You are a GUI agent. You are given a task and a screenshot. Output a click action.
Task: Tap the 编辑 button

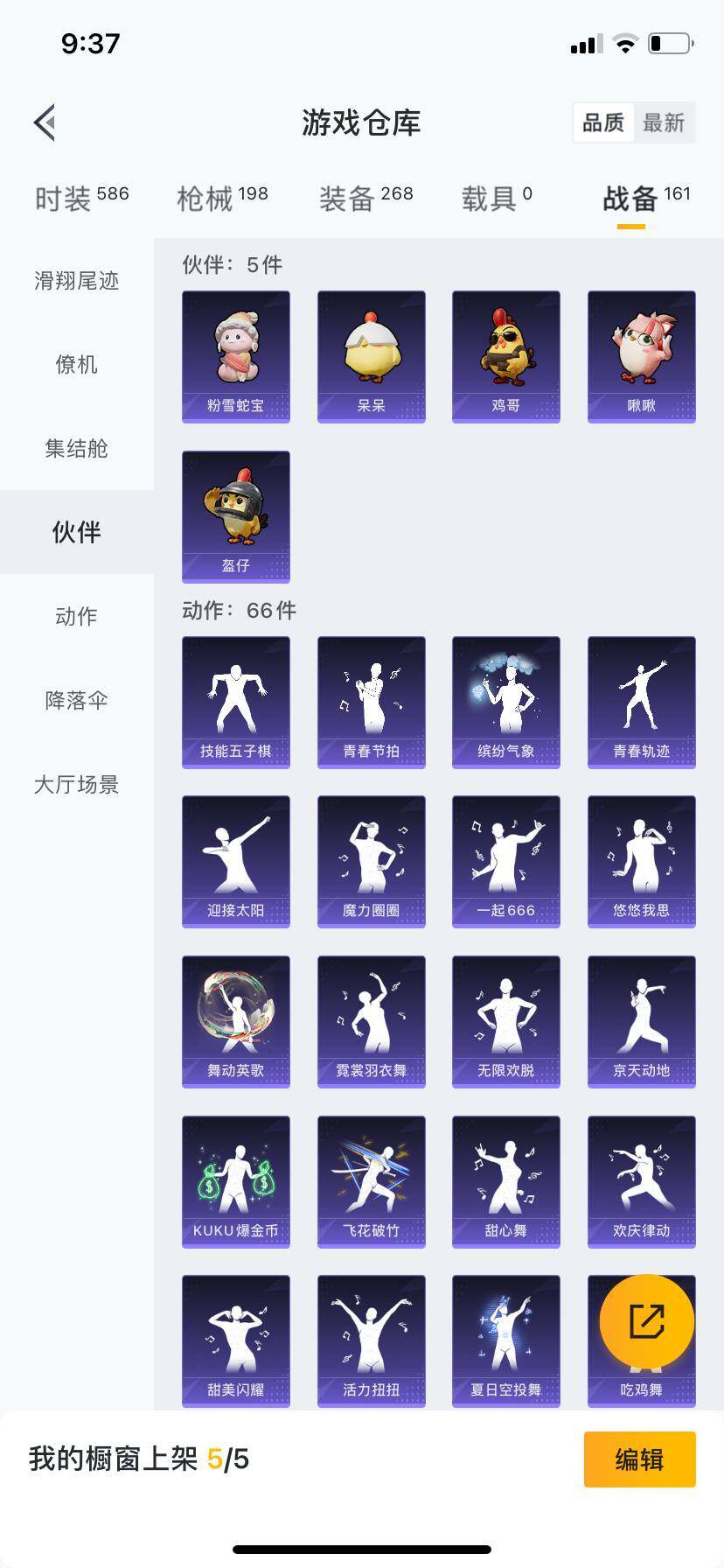pyautogui.click(x=639, y=1459)
